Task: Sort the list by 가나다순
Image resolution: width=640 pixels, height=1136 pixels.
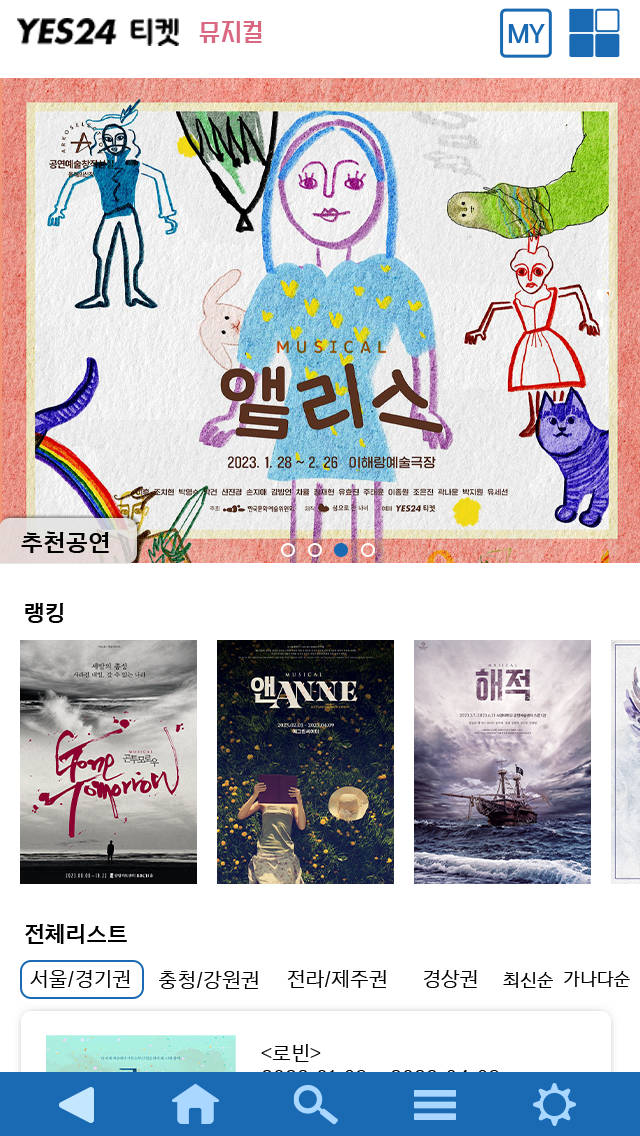Action: [596, 979]
